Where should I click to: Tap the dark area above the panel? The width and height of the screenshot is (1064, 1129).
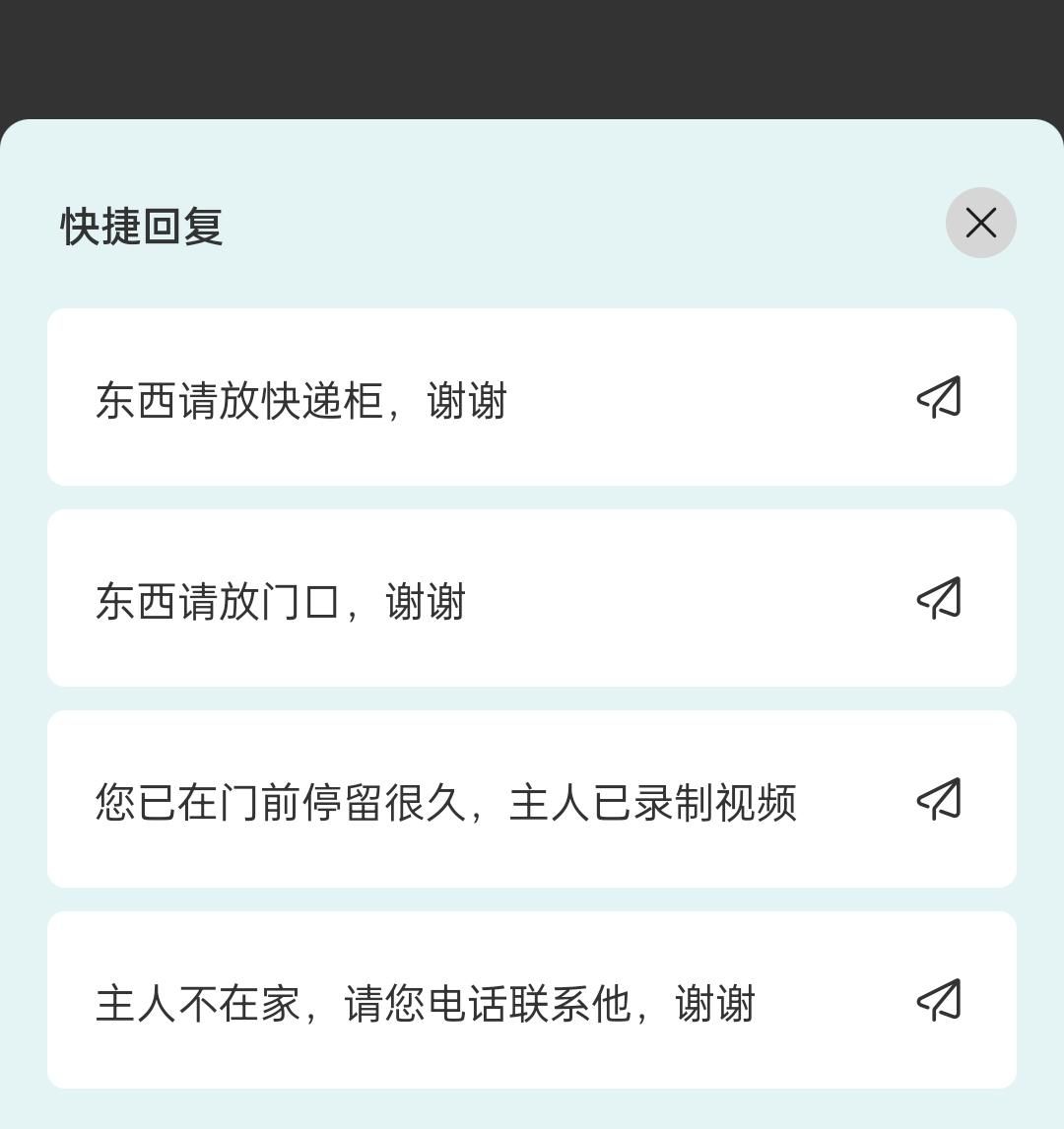(532, 54)
